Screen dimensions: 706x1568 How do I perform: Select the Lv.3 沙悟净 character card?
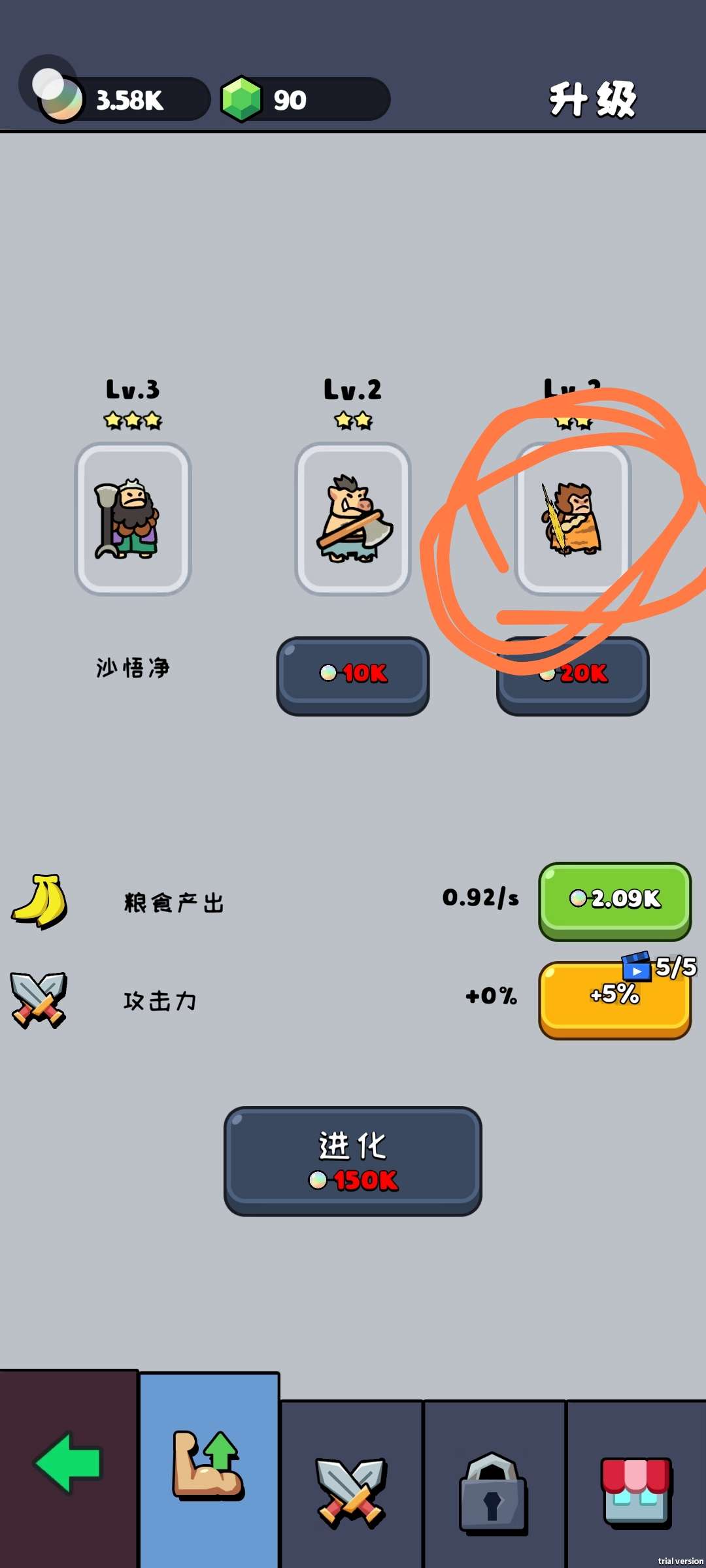(133, 519)
